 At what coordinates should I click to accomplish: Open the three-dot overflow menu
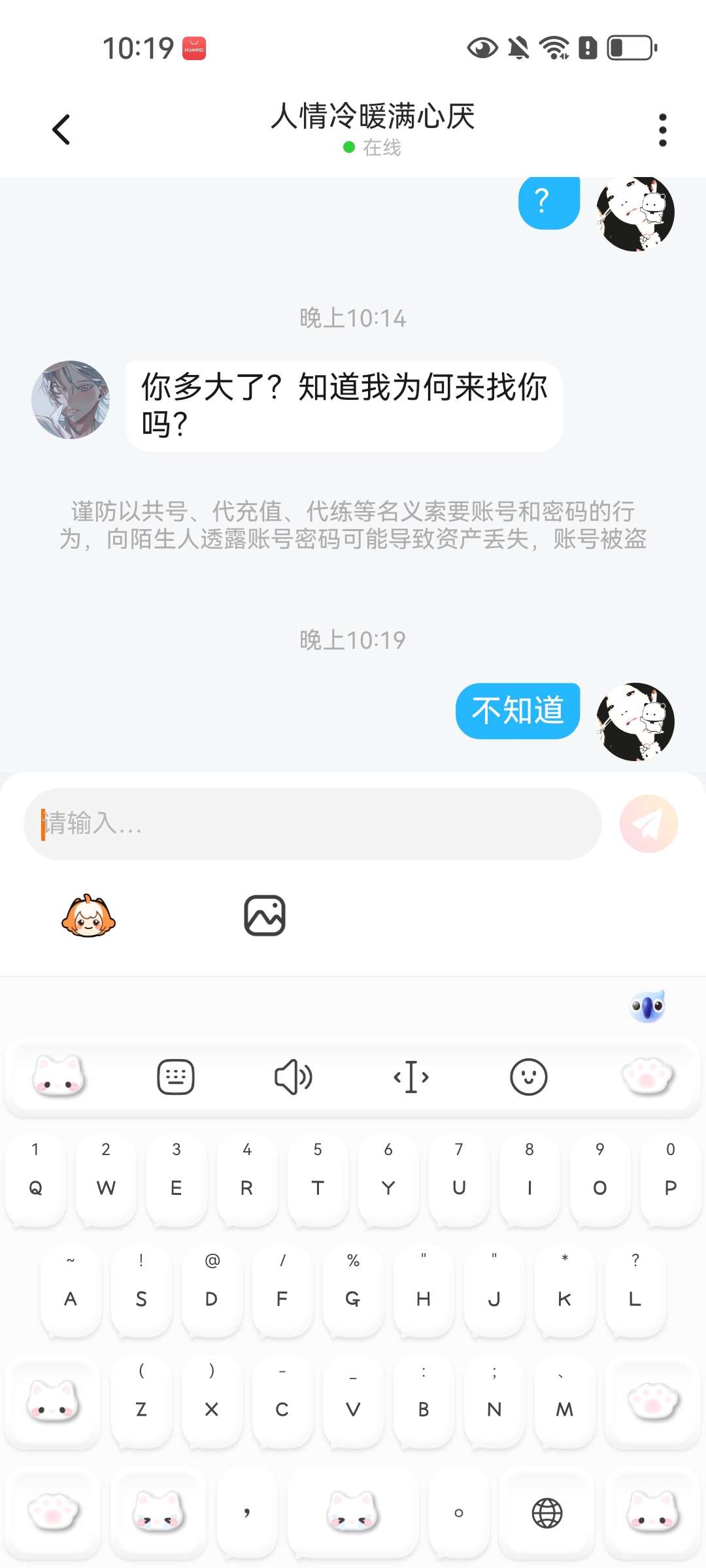point(662,130)
